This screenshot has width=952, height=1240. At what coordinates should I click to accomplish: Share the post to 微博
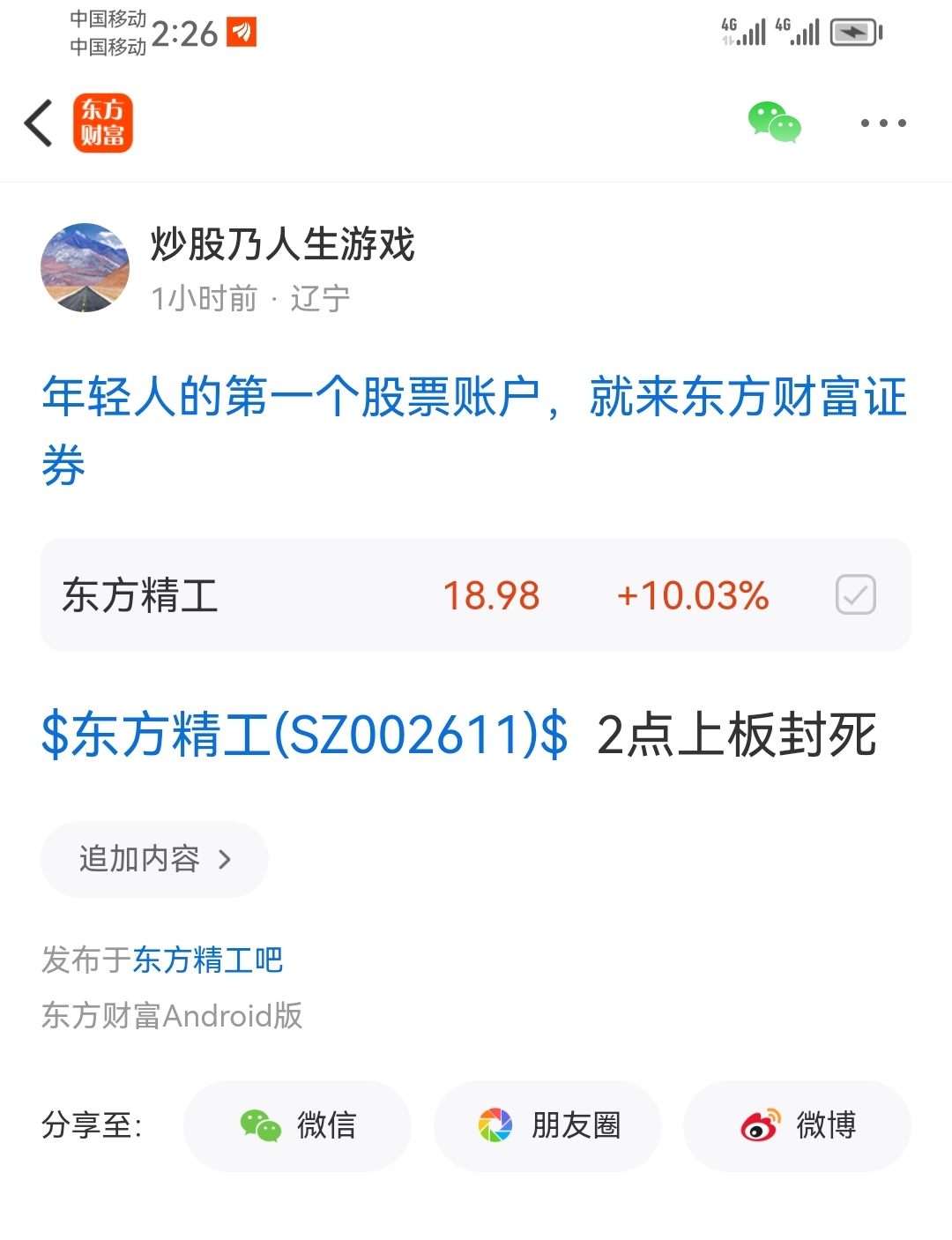click(x=797, y=1126)
